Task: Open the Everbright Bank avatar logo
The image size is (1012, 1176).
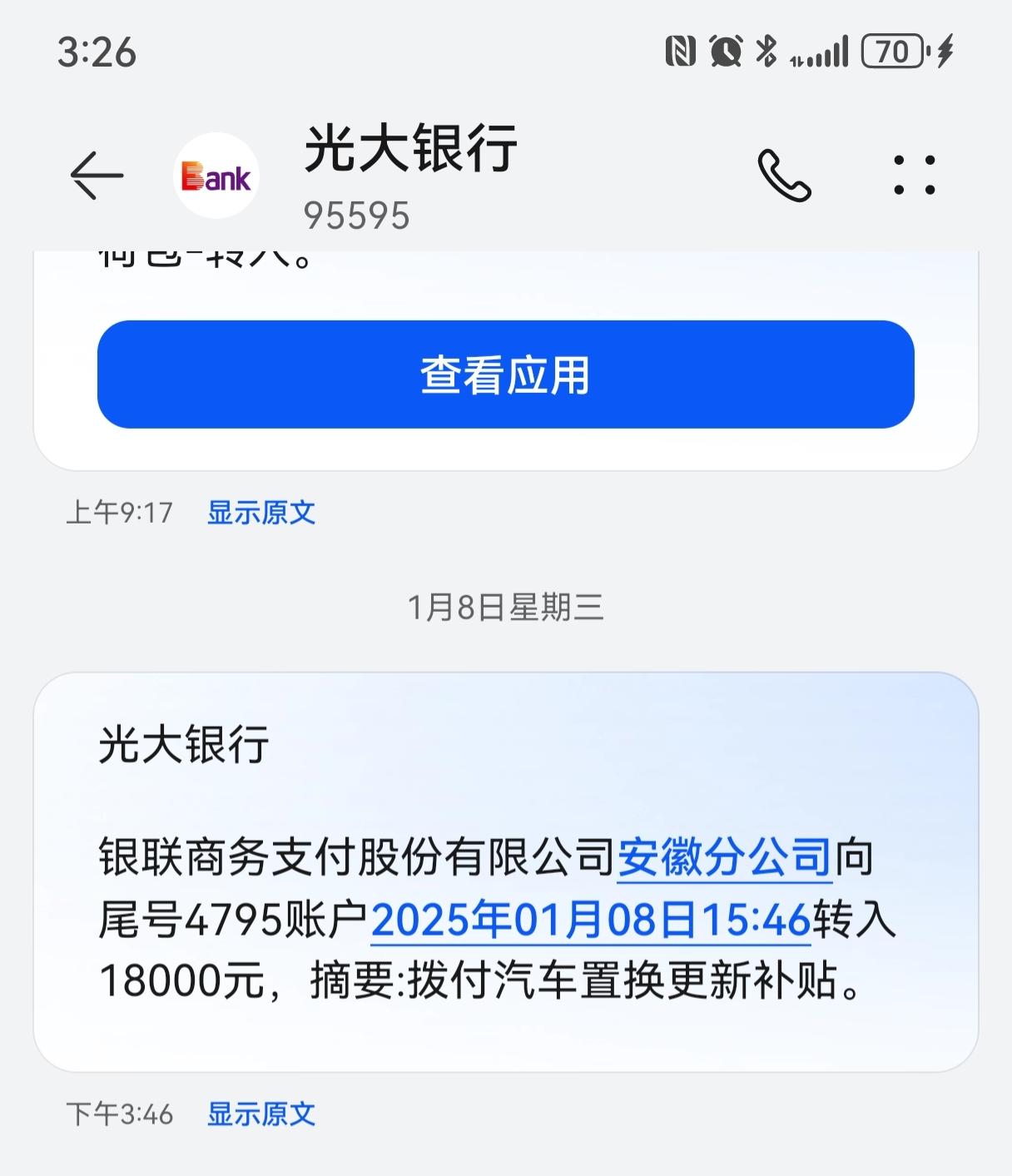Action: click(215, 176)
